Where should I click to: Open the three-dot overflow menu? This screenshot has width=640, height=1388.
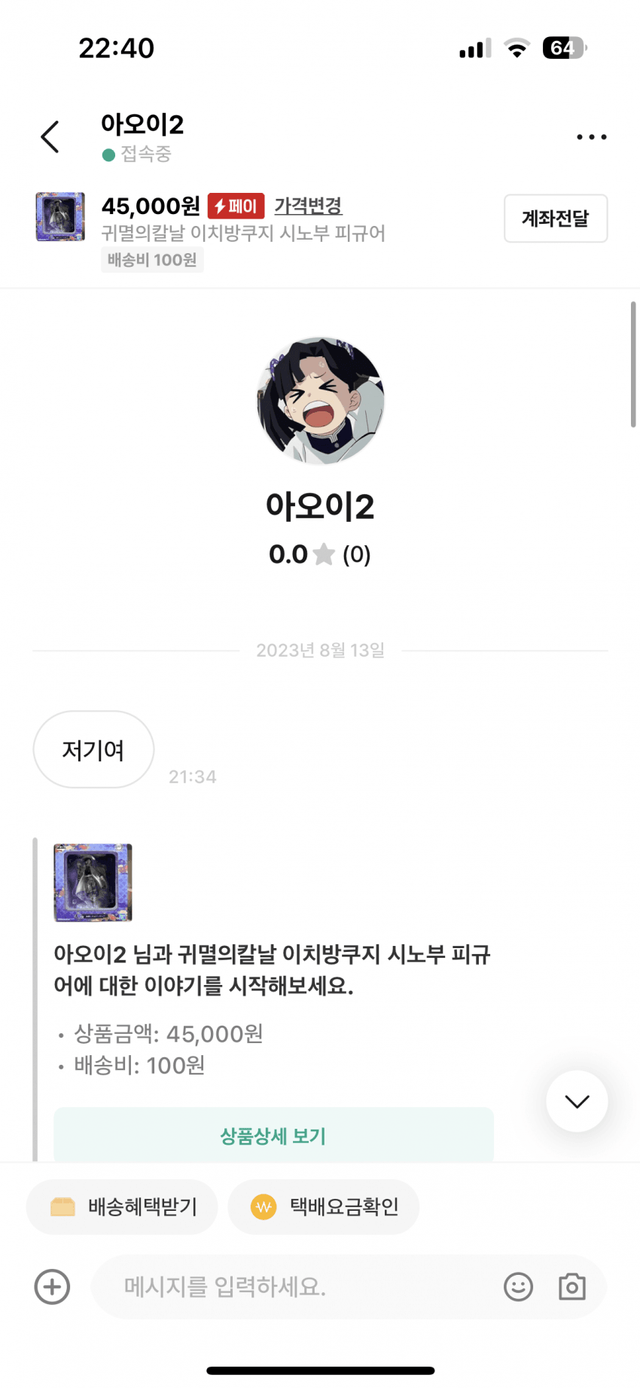coord(591,137)
